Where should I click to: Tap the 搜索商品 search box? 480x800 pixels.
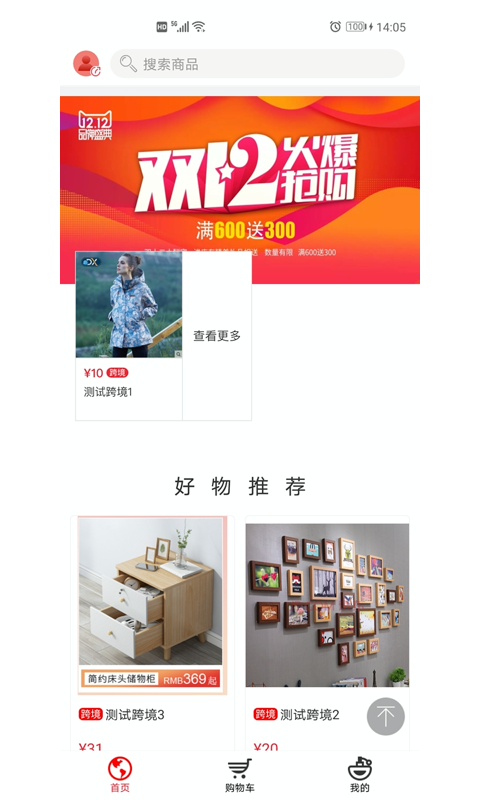[x=258, y=64]
